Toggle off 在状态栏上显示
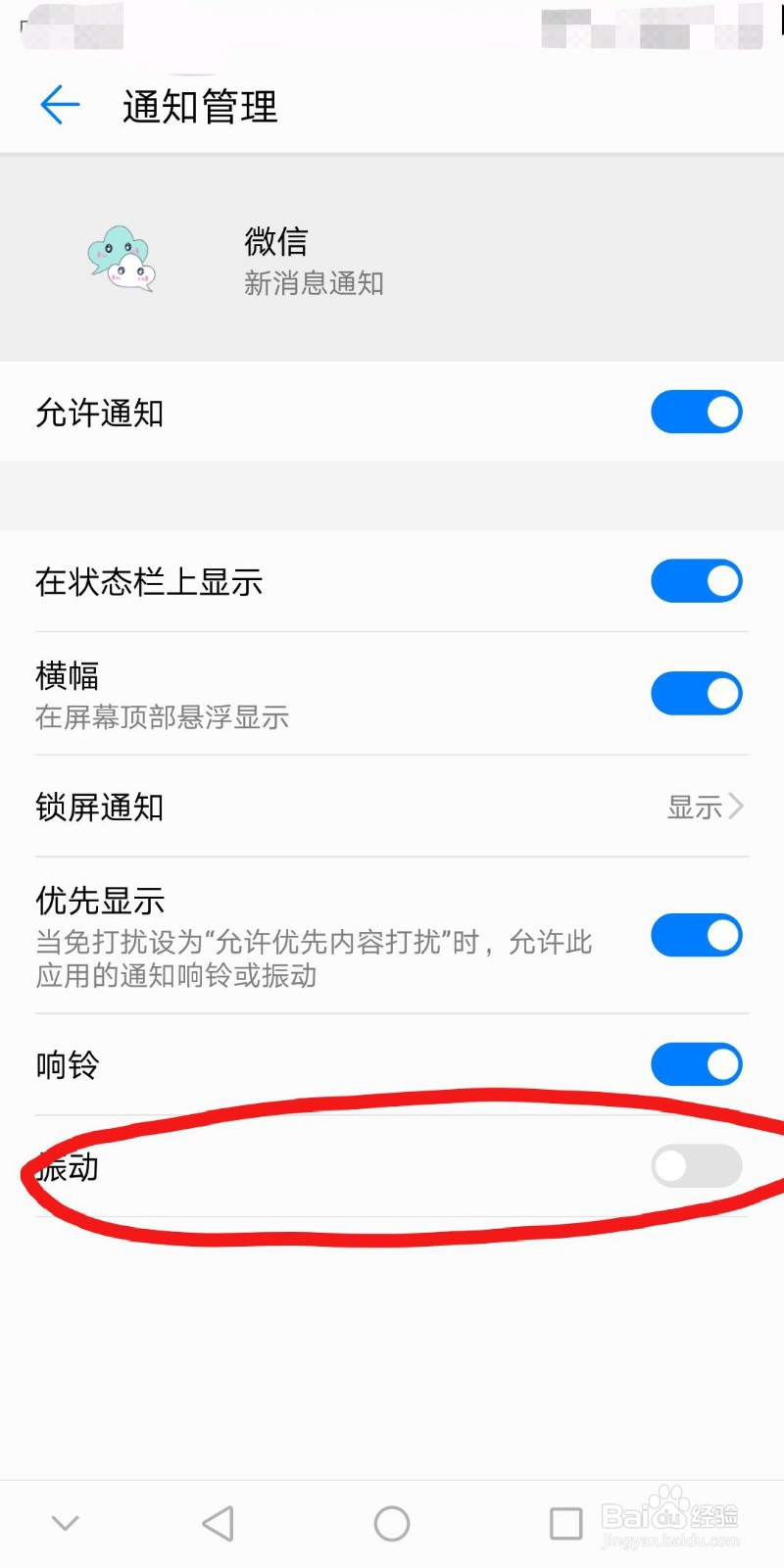The image size is (784, 1568). click(x=696, y=581)
